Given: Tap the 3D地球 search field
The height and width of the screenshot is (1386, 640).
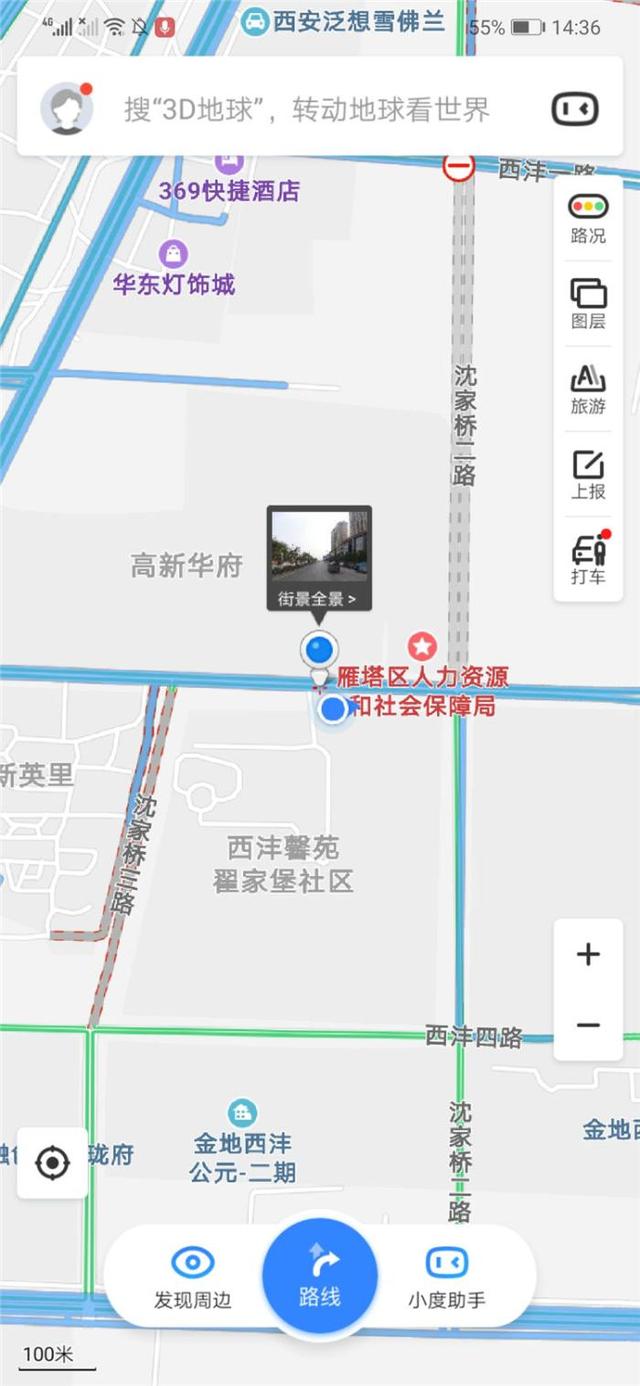Looking at the screenshot, I should click(306, 109).
